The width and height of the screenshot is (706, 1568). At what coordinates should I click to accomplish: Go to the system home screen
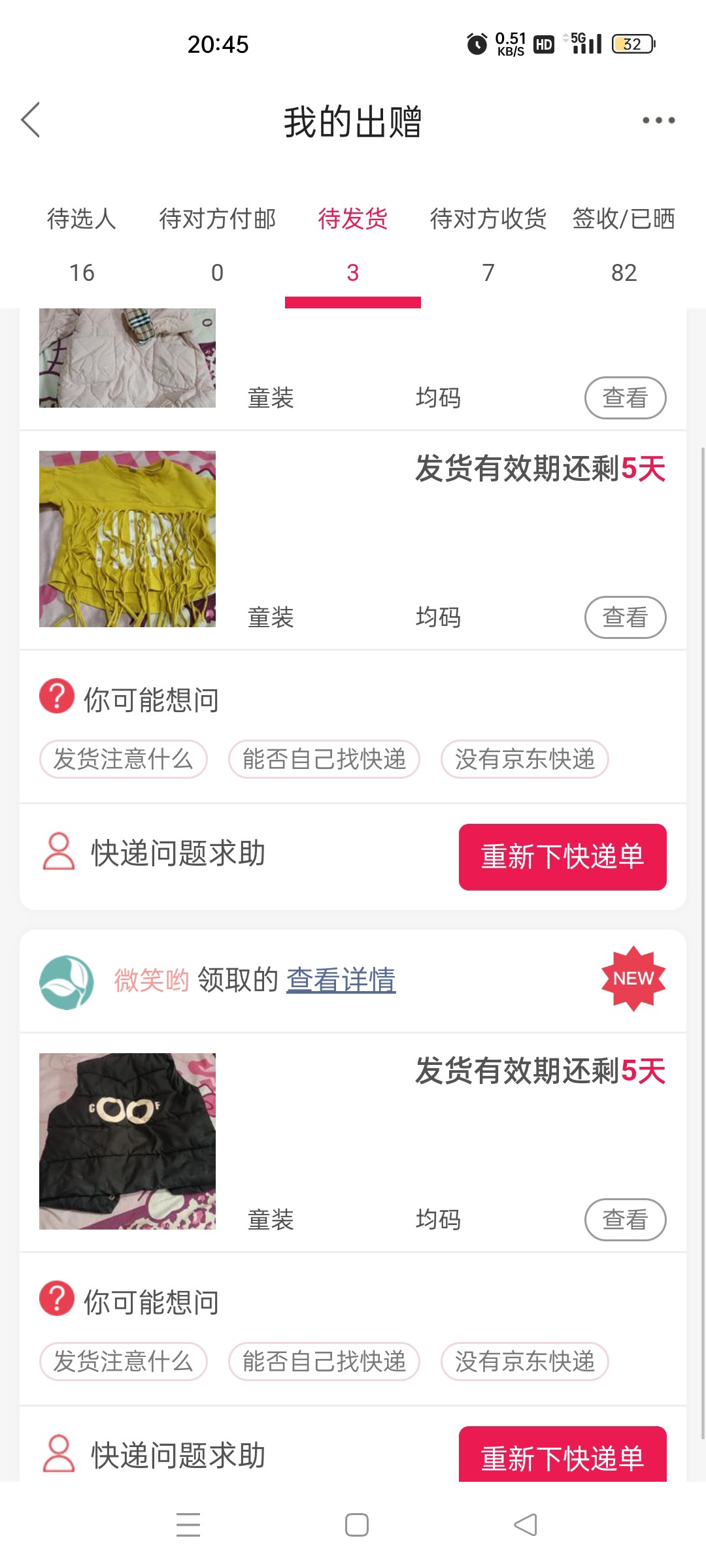pyautogui.click(x=356, y=1525)
